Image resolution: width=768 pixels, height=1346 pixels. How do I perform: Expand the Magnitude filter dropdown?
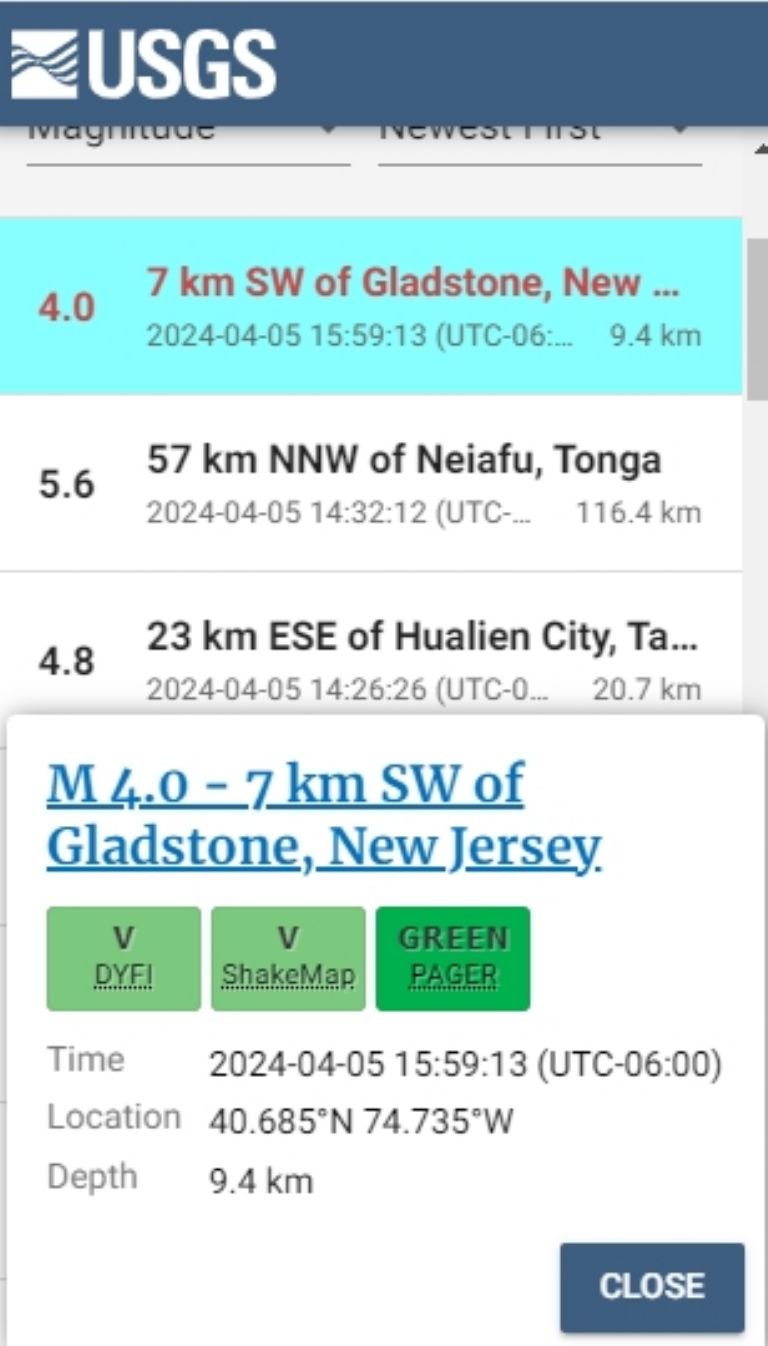[x=188, y=138]
